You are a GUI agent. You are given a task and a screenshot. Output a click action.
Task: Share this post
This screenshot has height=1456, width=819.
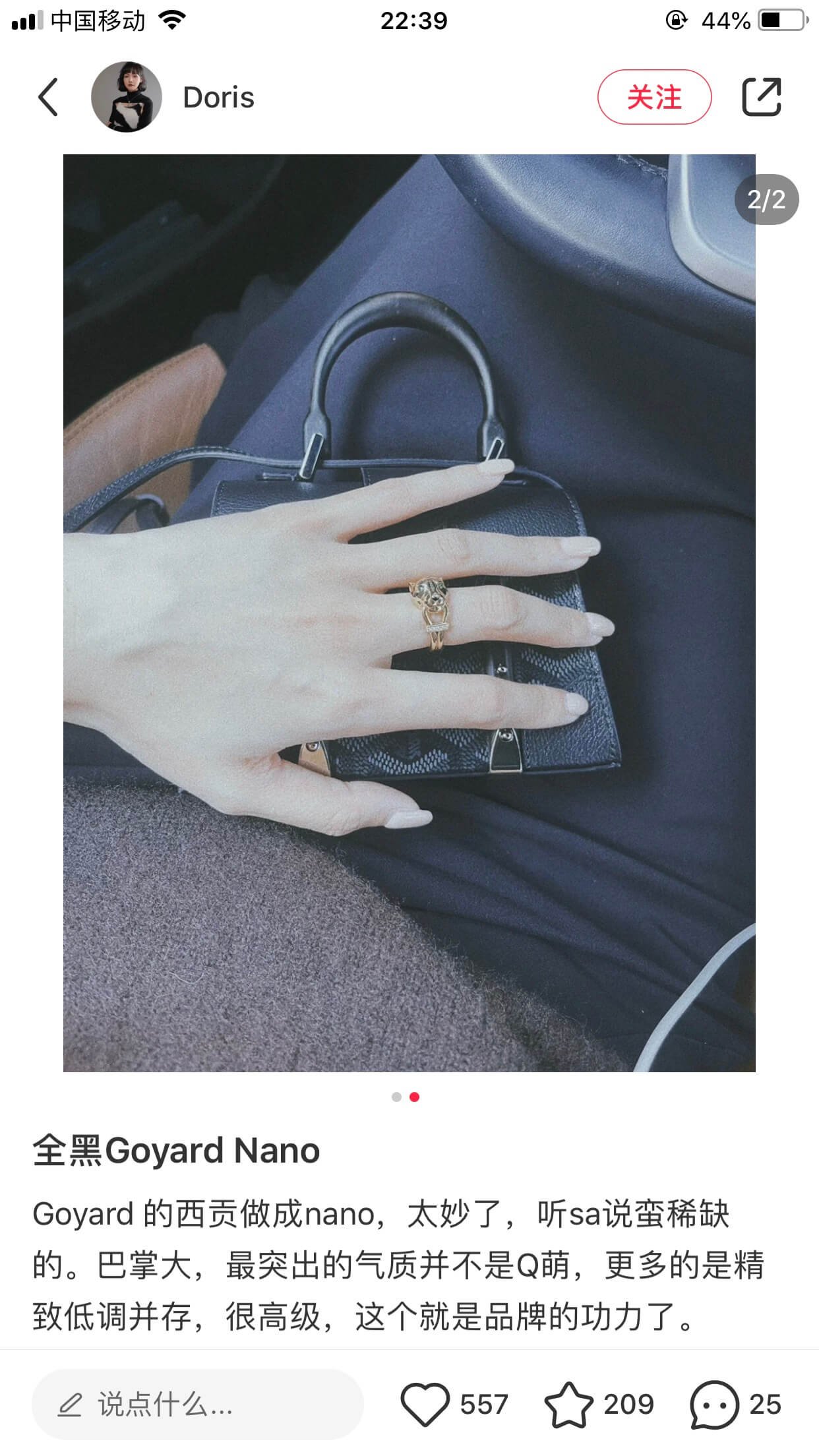click(x=762, y=98)
